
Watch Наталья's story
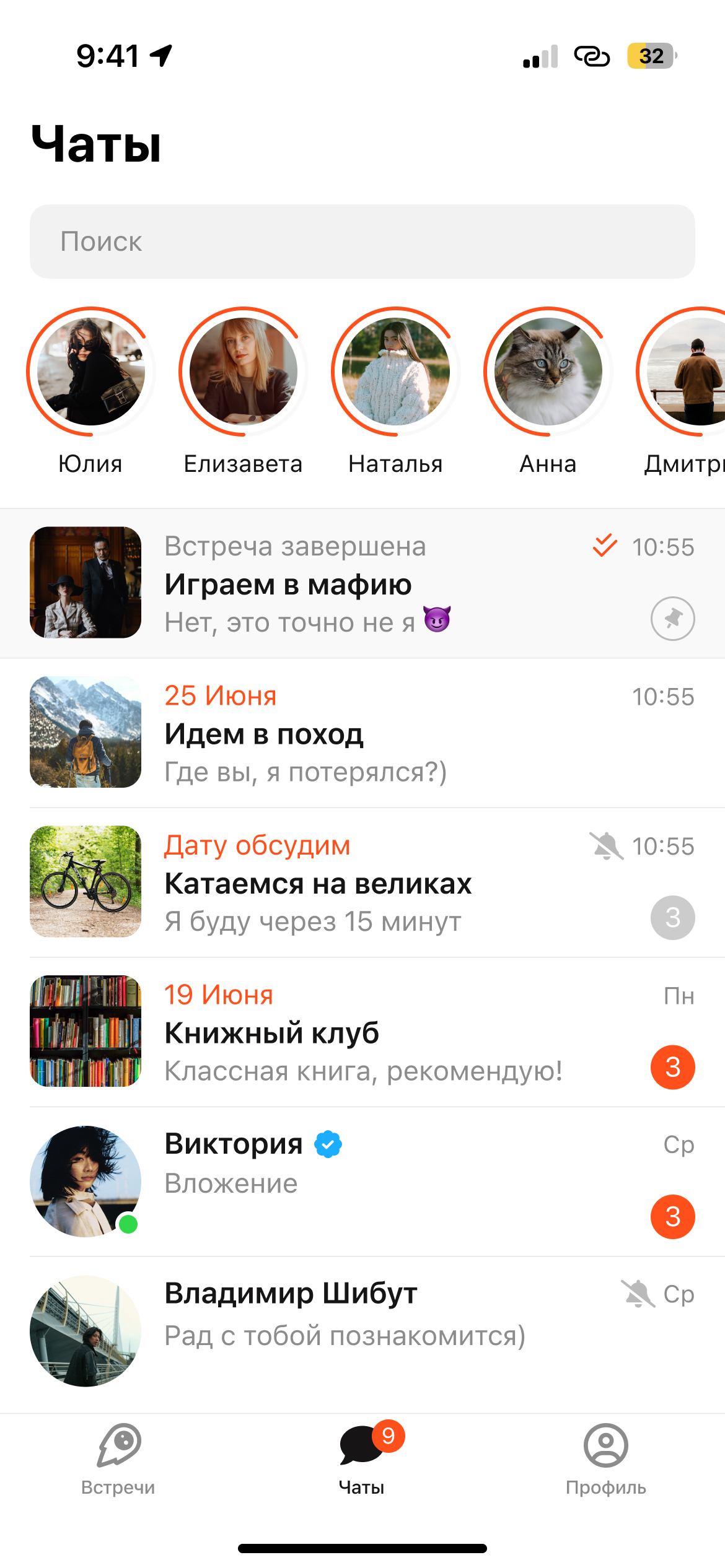[395, 372]
